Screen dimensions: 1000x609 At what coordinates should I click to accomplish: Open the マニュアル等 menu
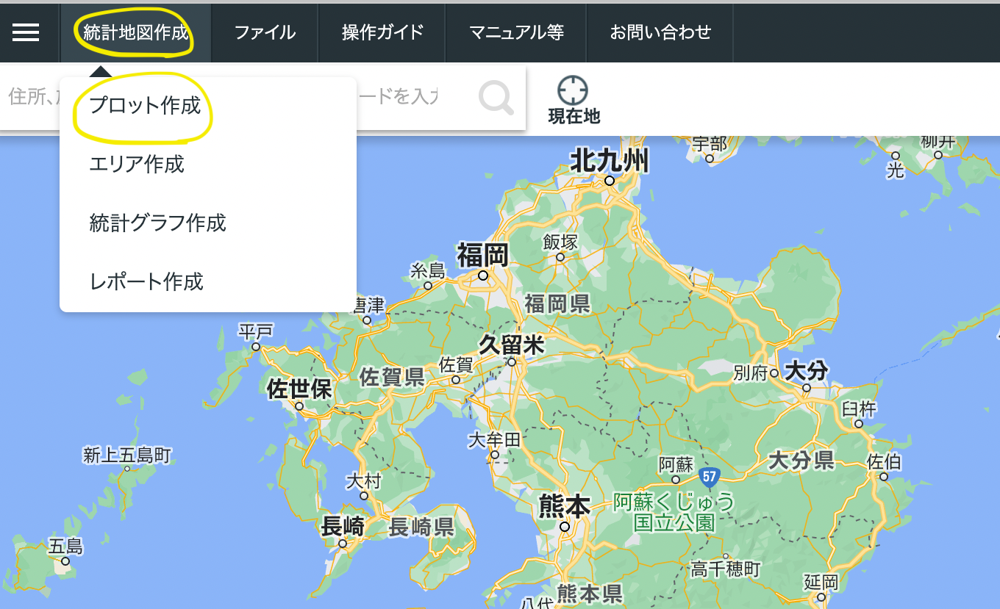pyautogui.click(x=516, y=32)
